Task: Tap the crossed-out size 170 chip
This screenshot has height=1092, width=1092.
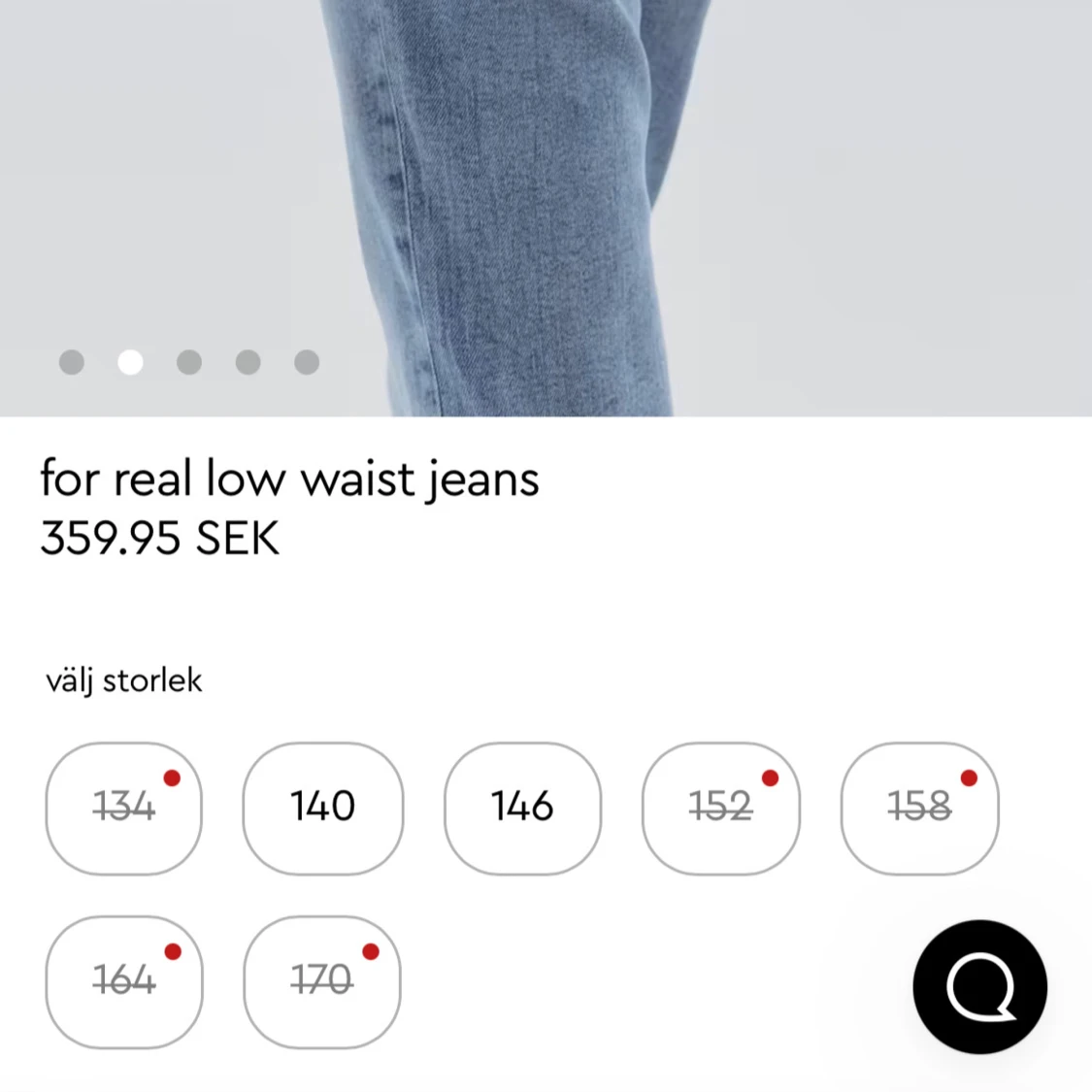Action: pos(321,981)
